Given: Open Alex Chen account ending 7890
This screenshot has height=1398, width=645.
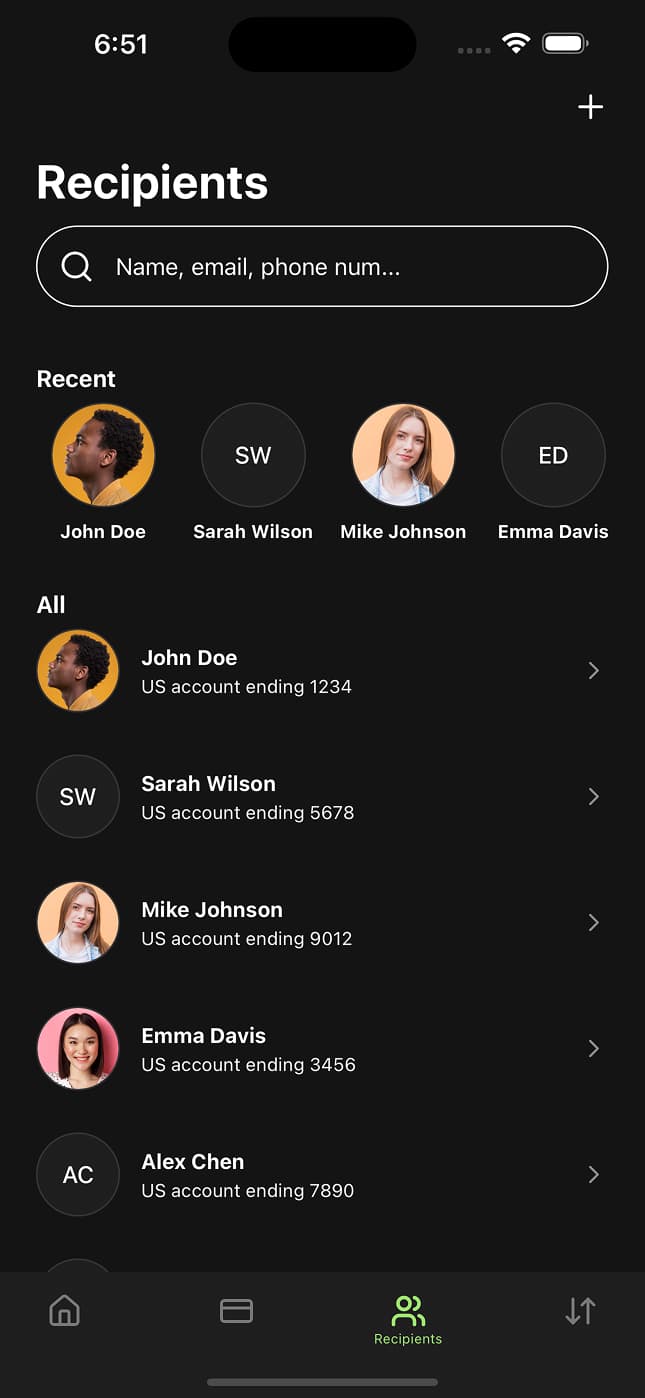Looking at the screenshot, I should click(322, 1175).
